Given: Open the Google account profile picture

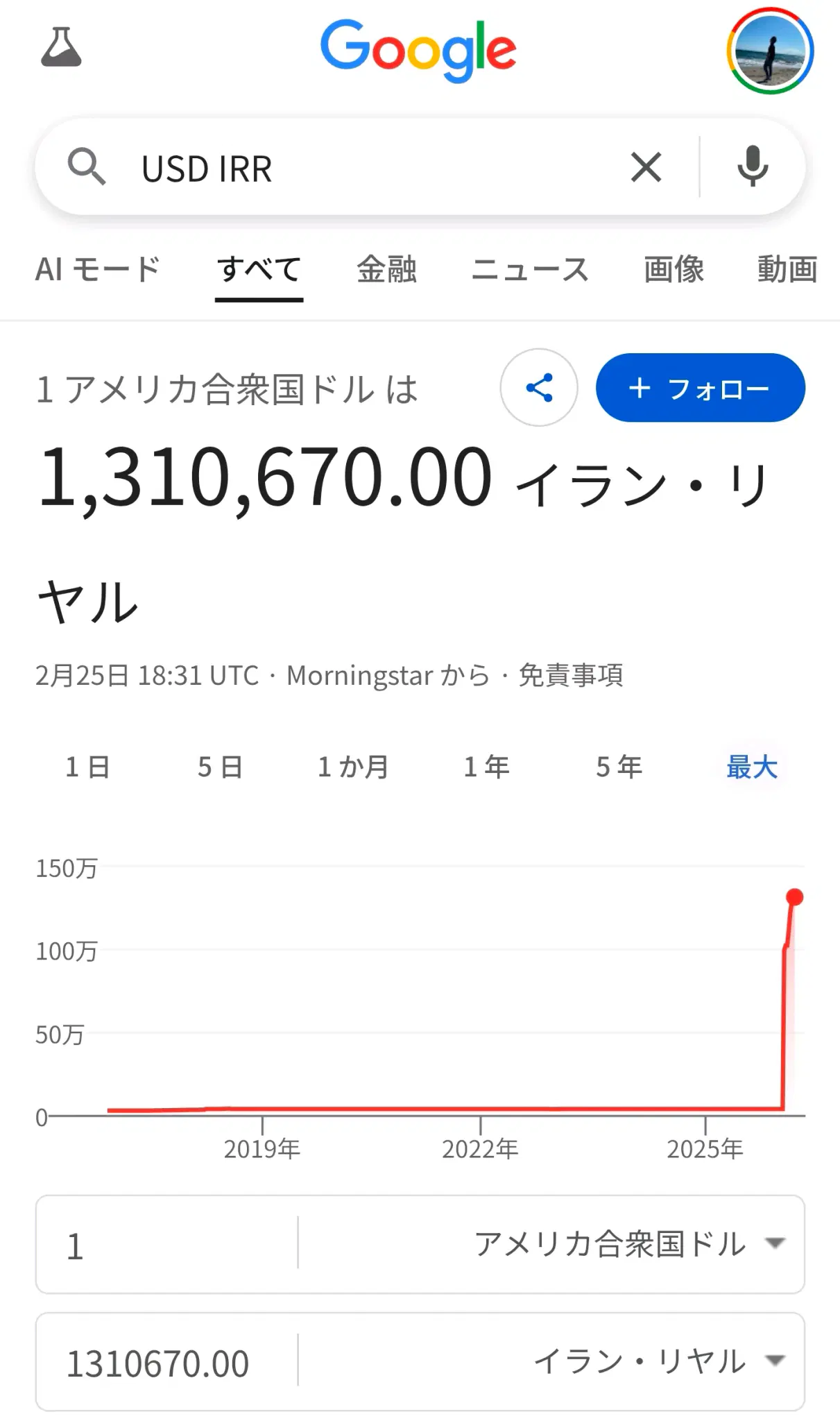Looking at the screenshot, I should click(769, 51).
